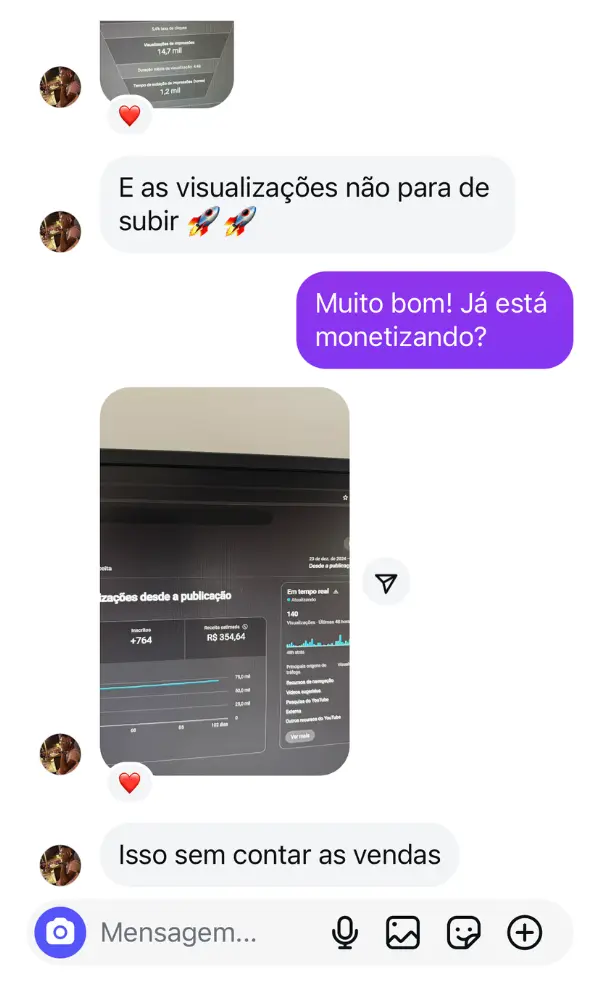Share the YouTube analytics photo via arrow

click(x=386, y=584)
